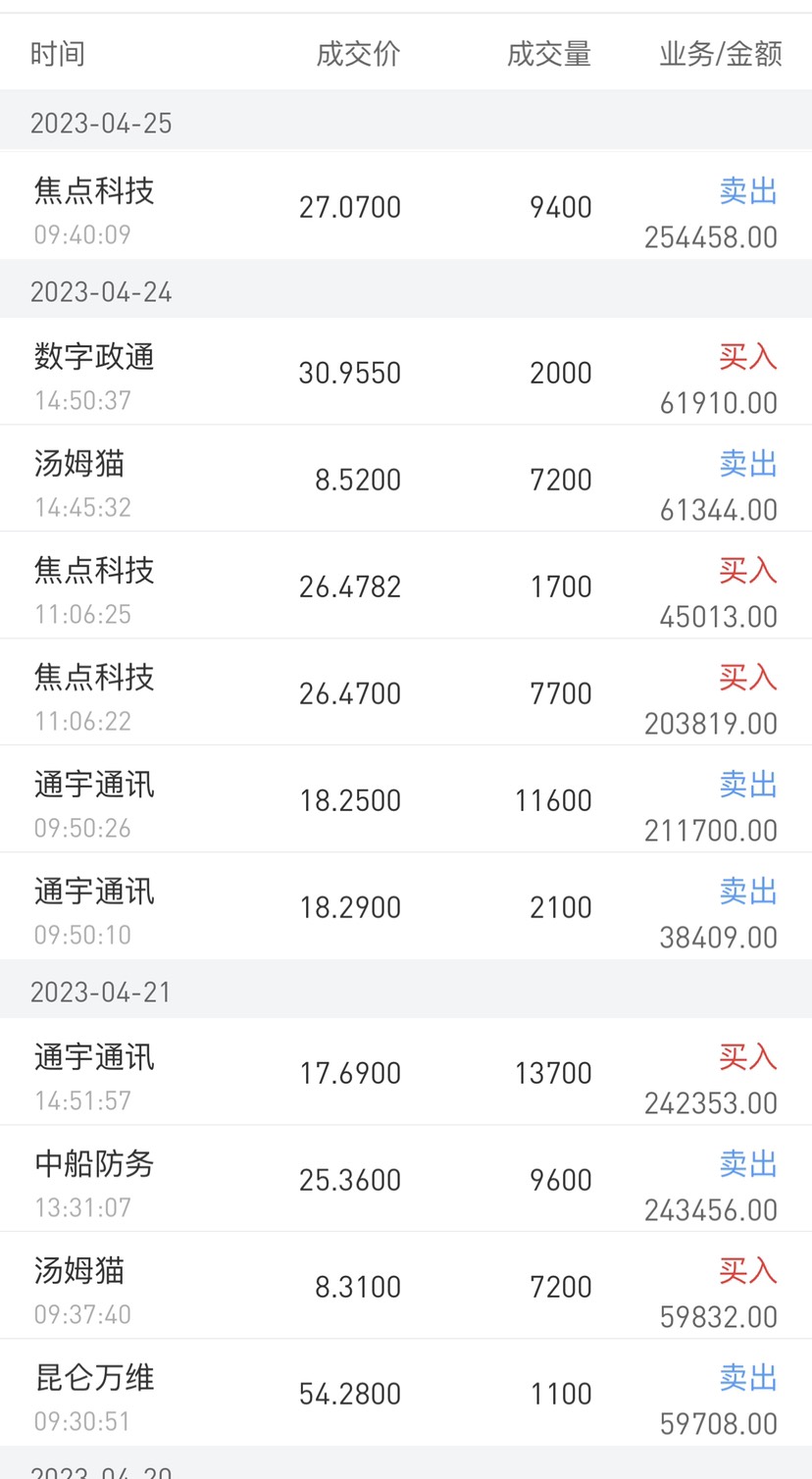Open the 焦点科技 sell record at 09:40:09
Screen dimensions: 812x1479
click(x=406, y=208)
